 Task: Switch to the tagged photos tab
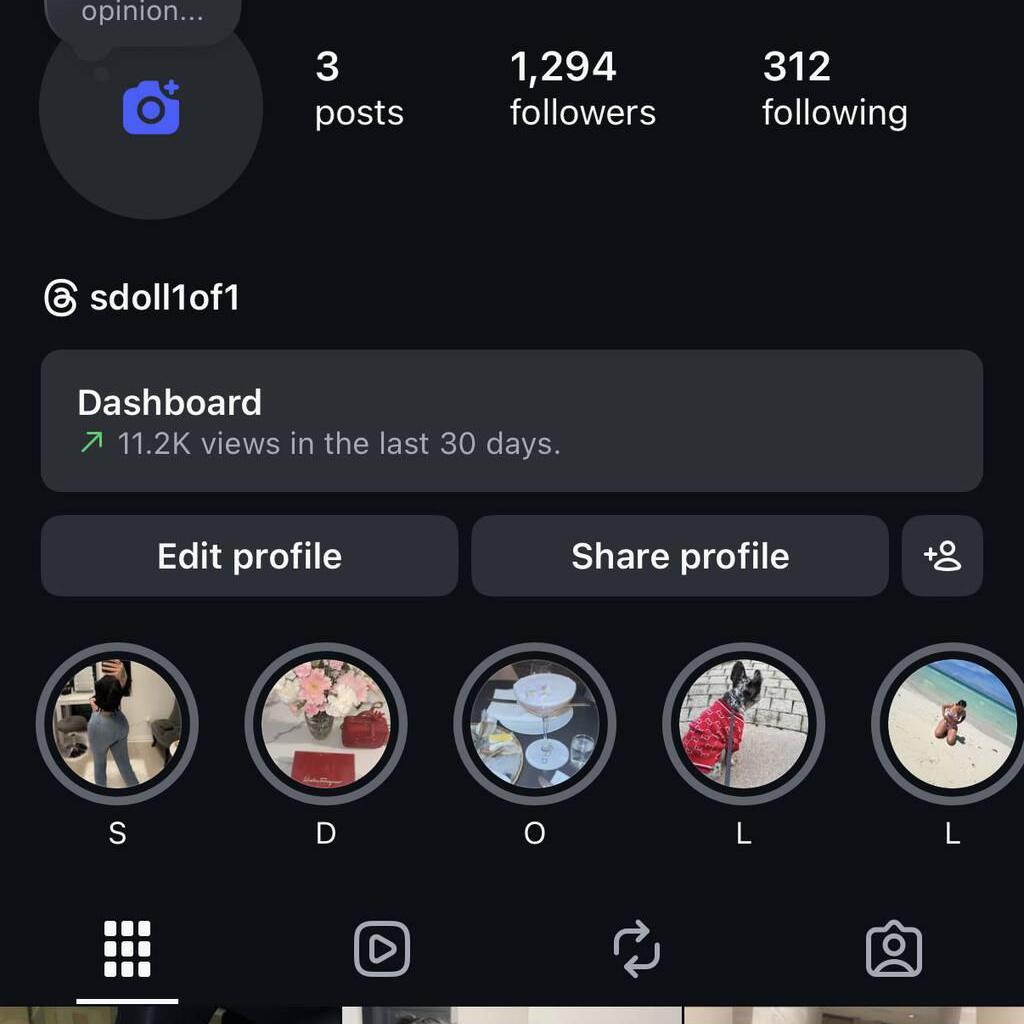893,949
